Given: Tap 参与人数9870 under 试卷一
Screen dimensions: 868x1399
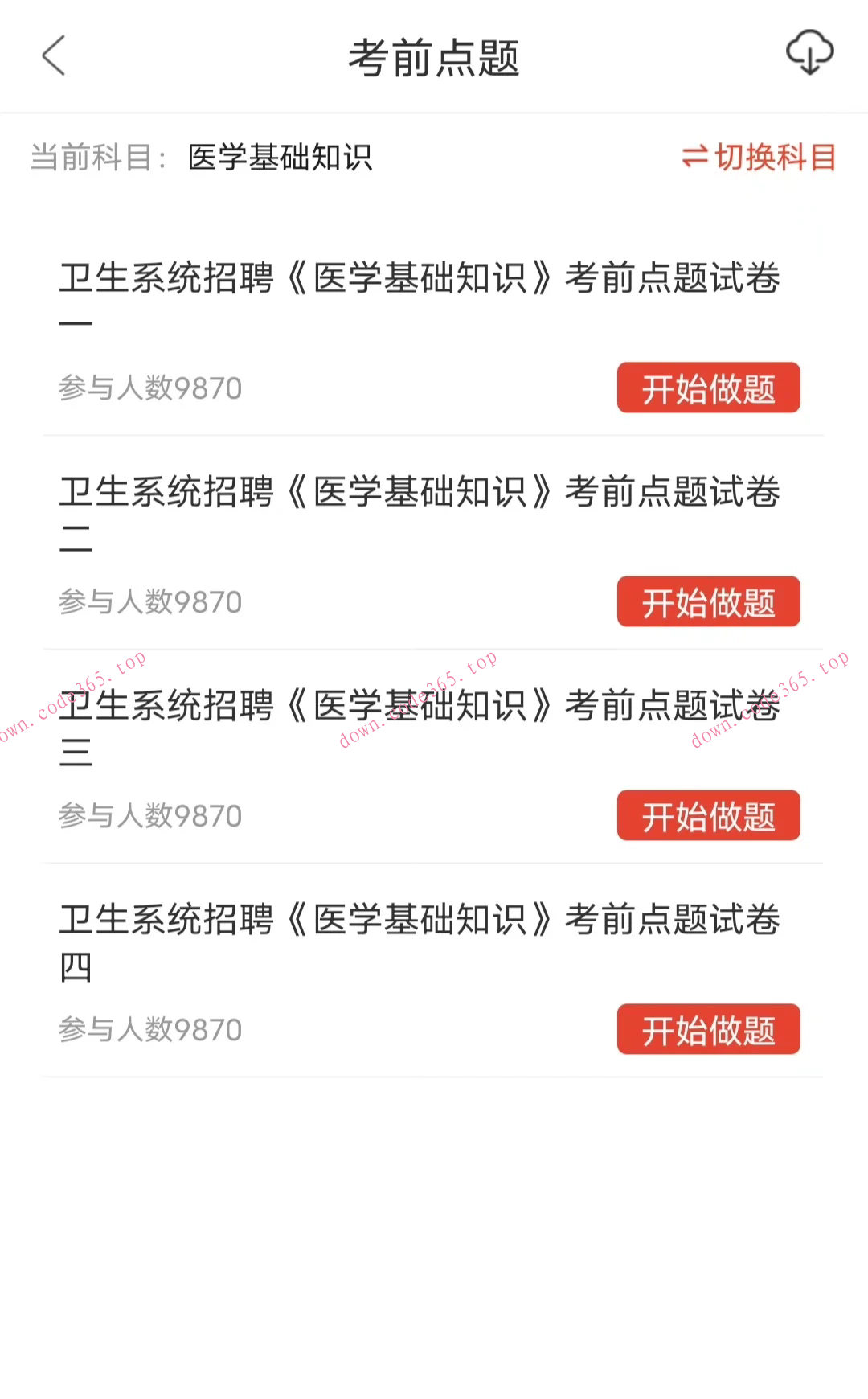Looking at the screenshot, I should 151,388.
